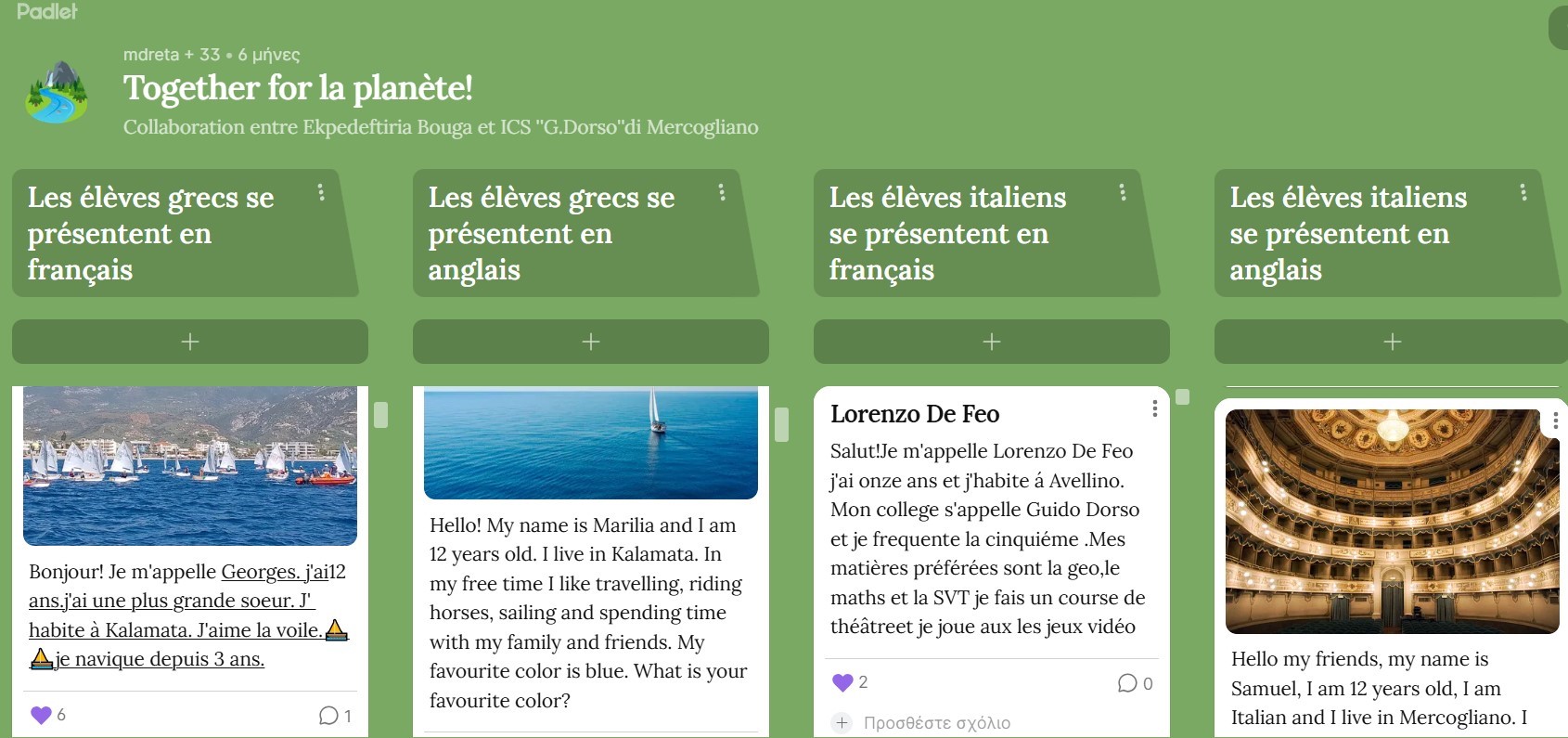Like Georges' post
The image size is (1568, 738).
(x=41, y=715)
